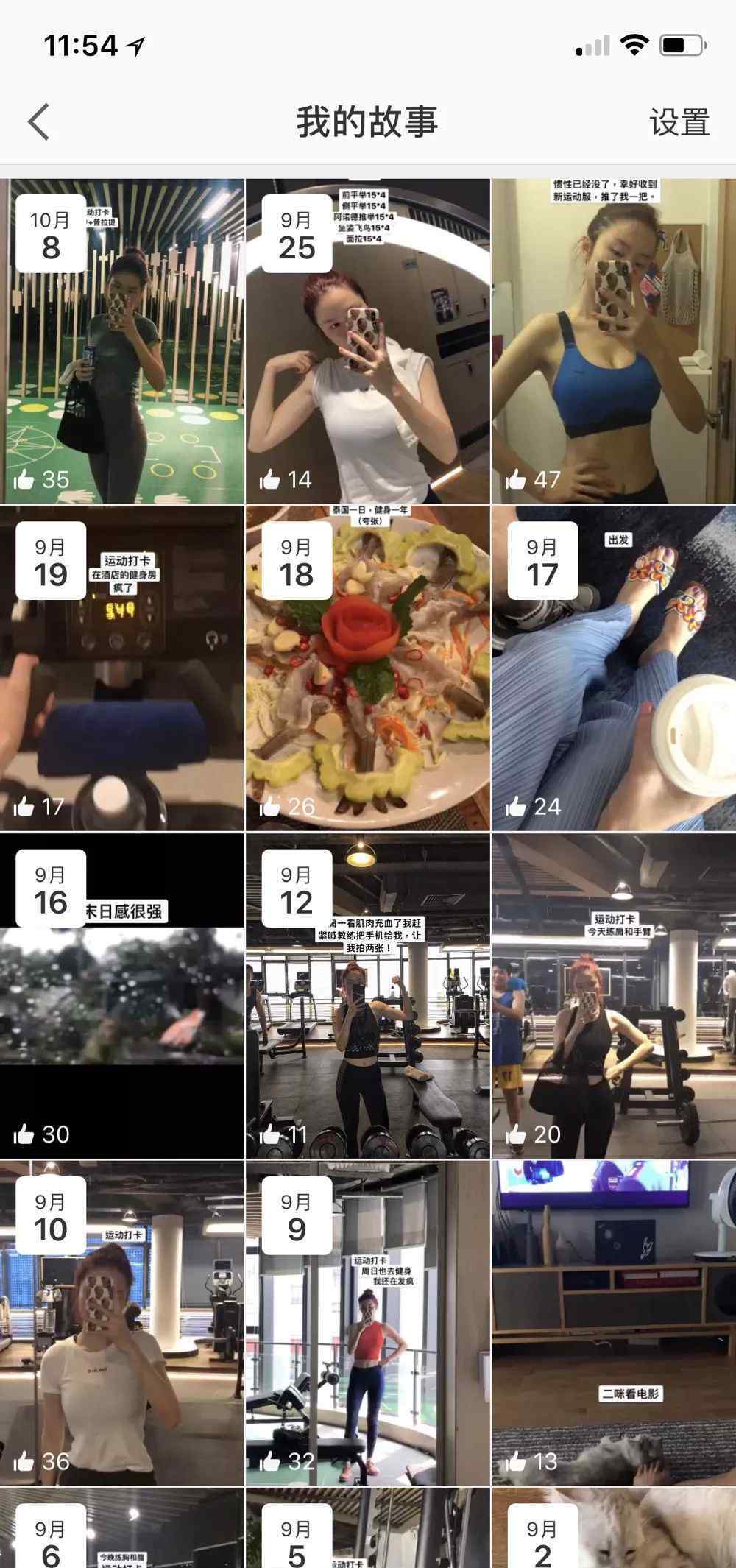View the gym story with 20 likes

coord(613,995)
